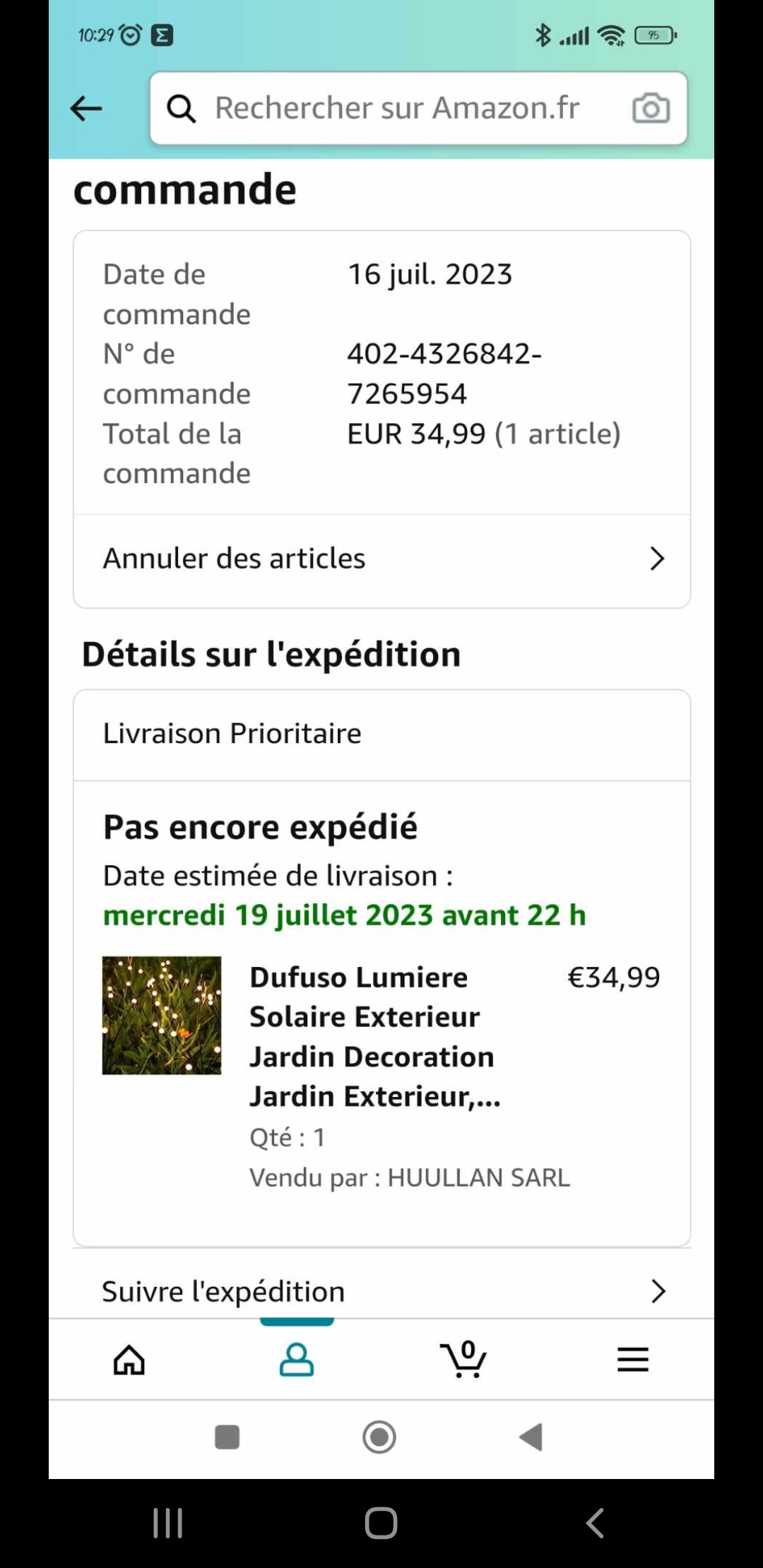Open Annuler des articles
The height and width of the screenshot is (1568, 763).
[381, 559]
